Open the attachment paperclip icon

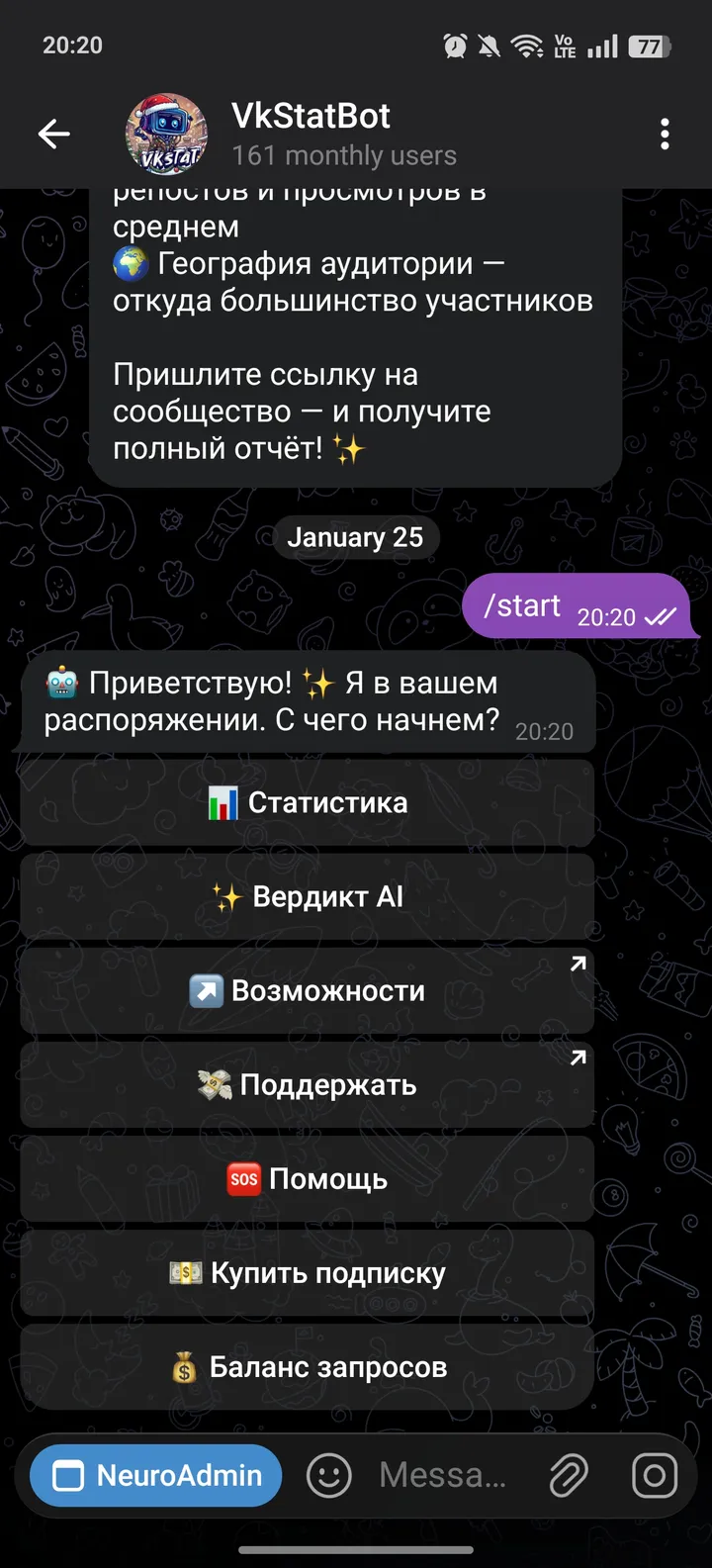[568, 1475]
